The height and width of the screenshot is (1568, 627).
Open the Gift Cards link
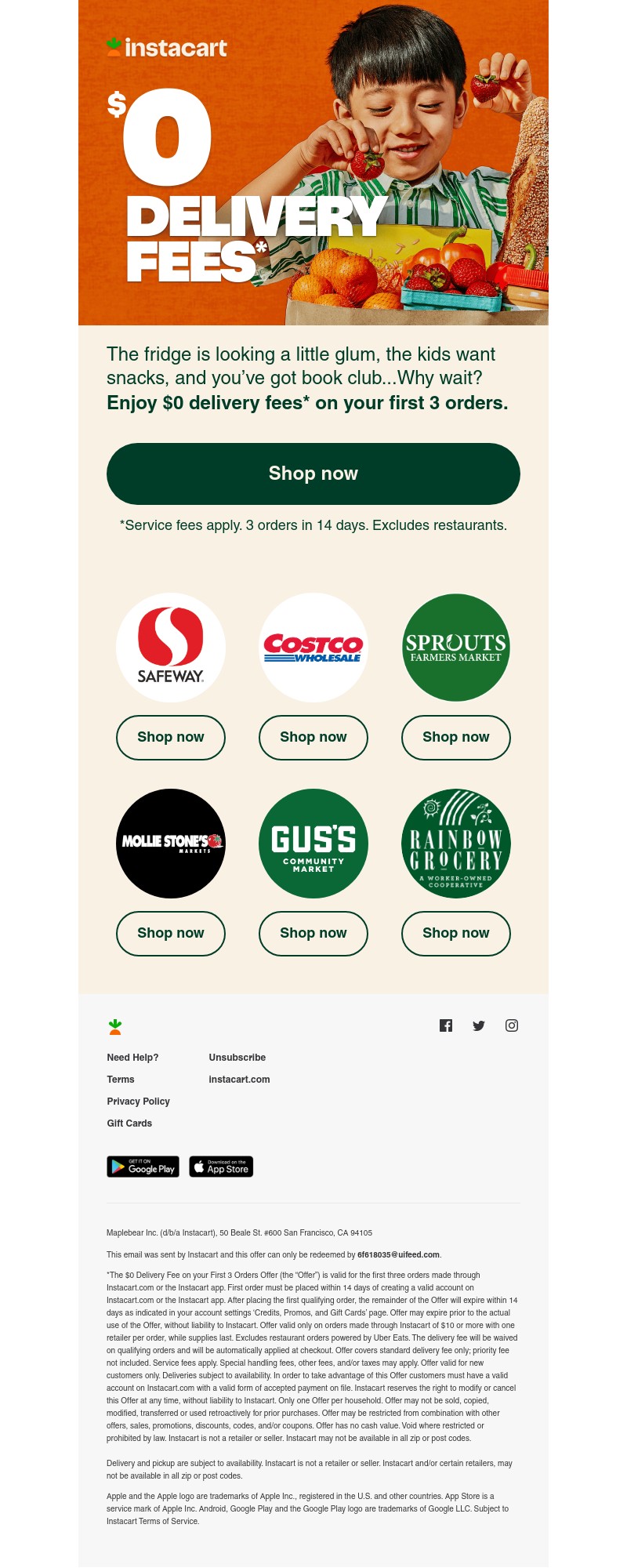click(x=129, y=1123)
